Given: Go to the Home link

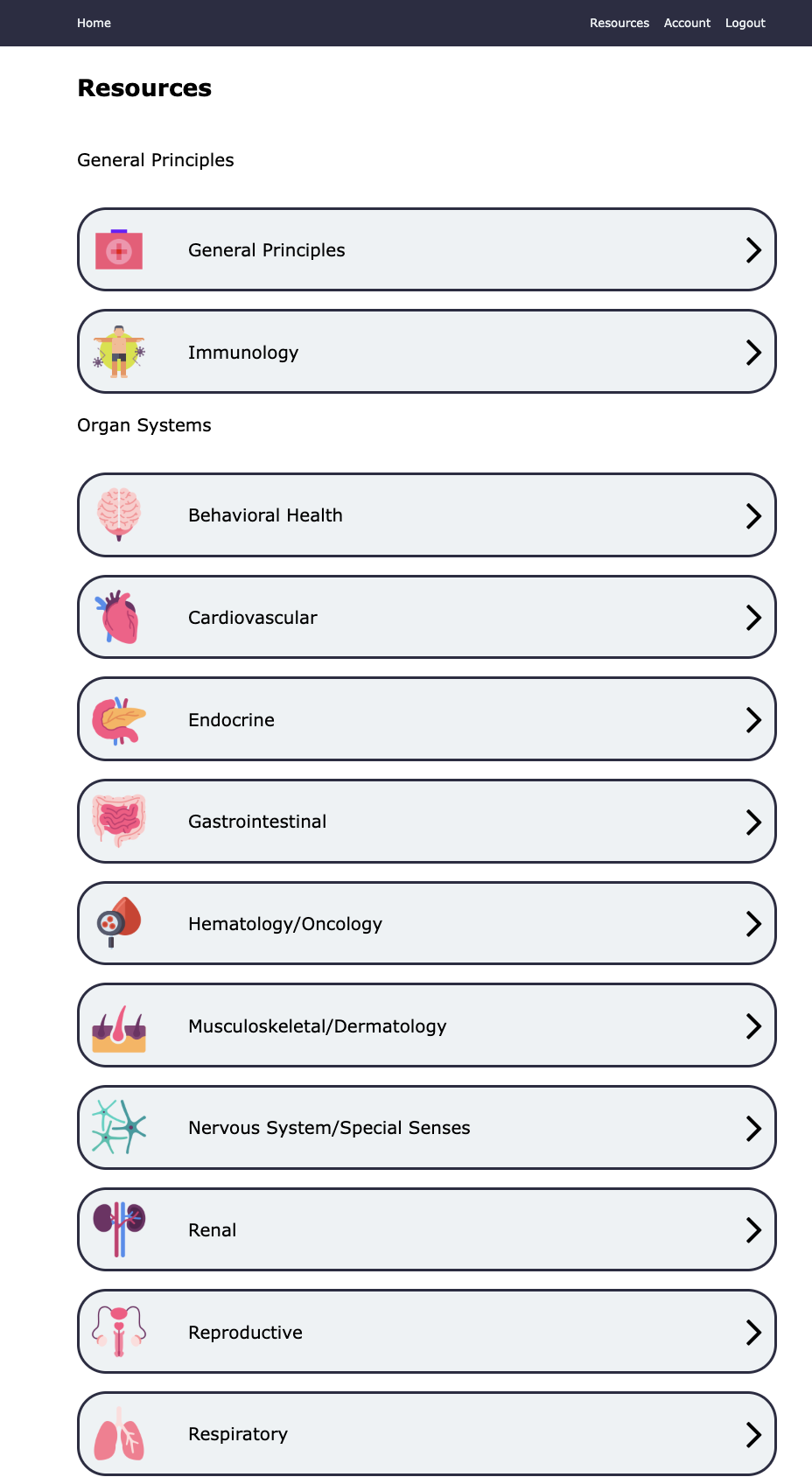Looking at the screenshot, I should [x=94, y=23].
